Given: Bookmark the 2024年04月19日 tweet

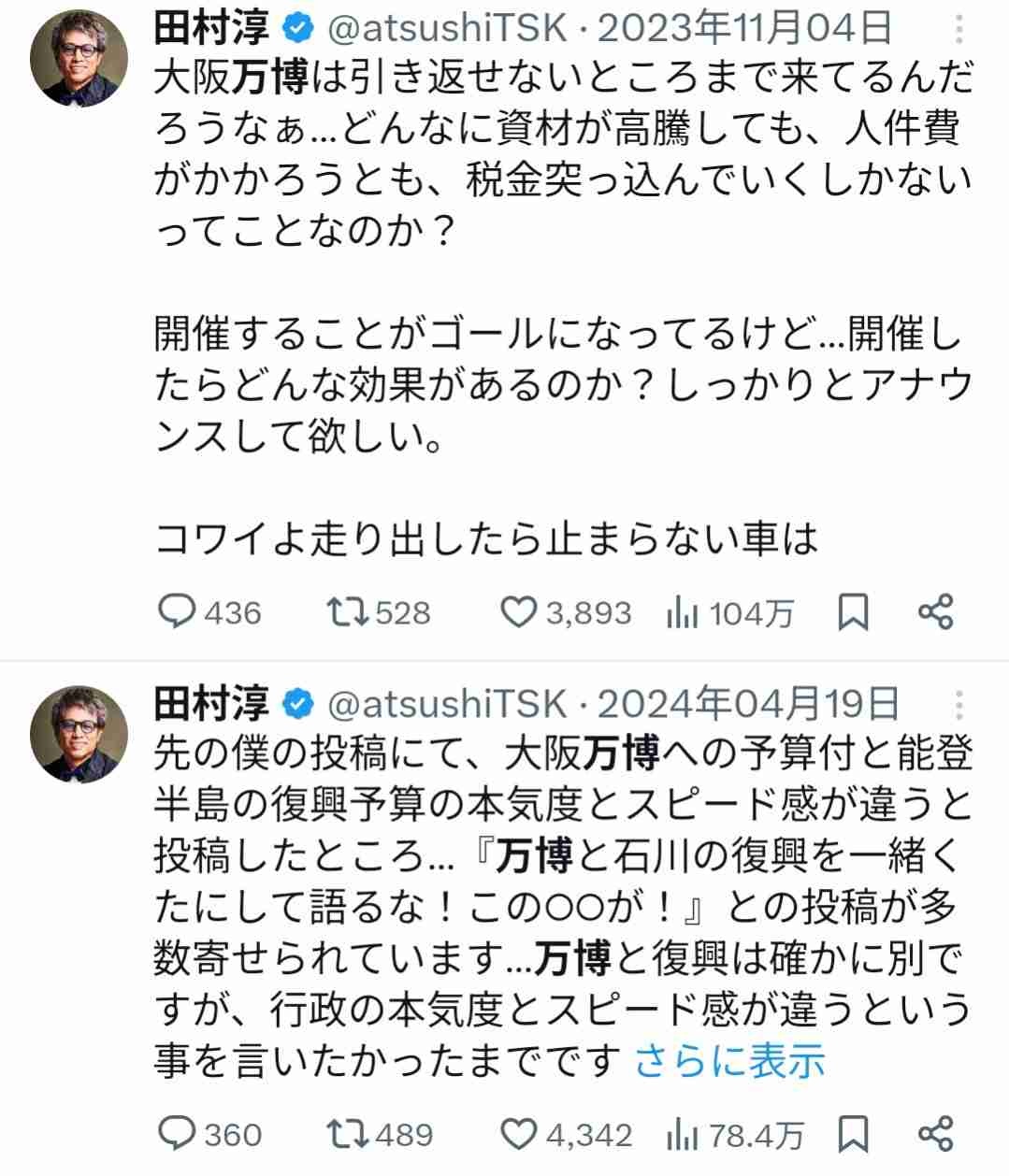Looking at the screenshot, I should click(x=852, y=1134).
